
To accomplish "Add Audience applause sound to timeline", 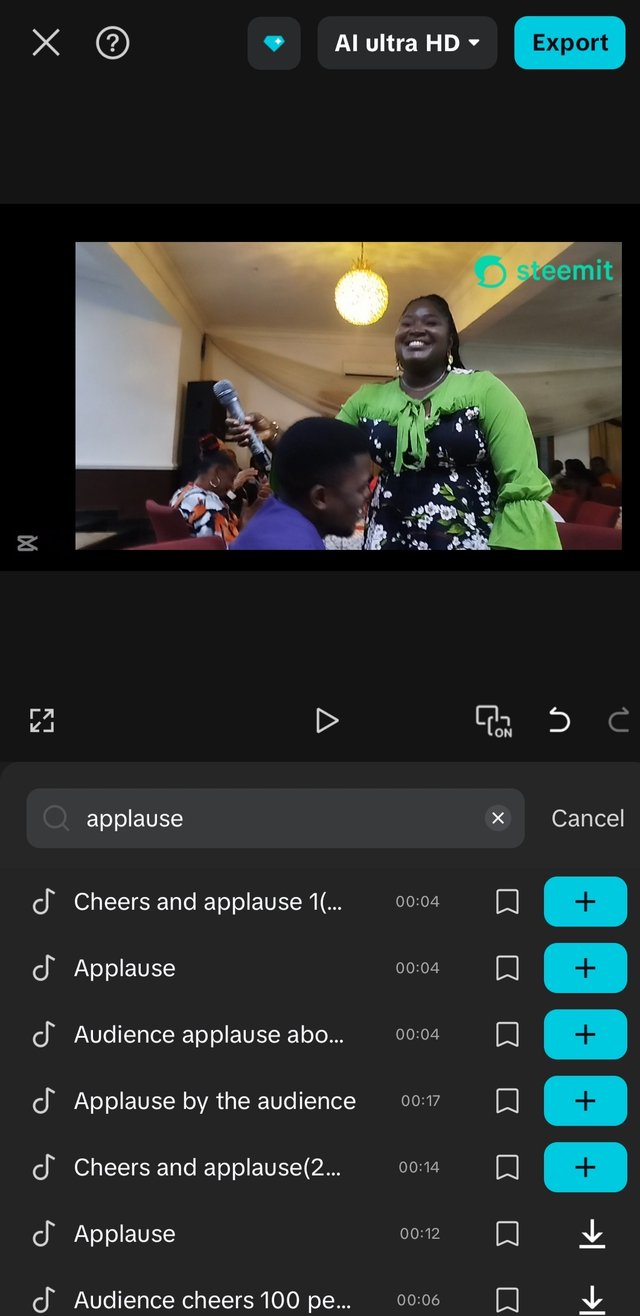I will (x=585, y=1035).
